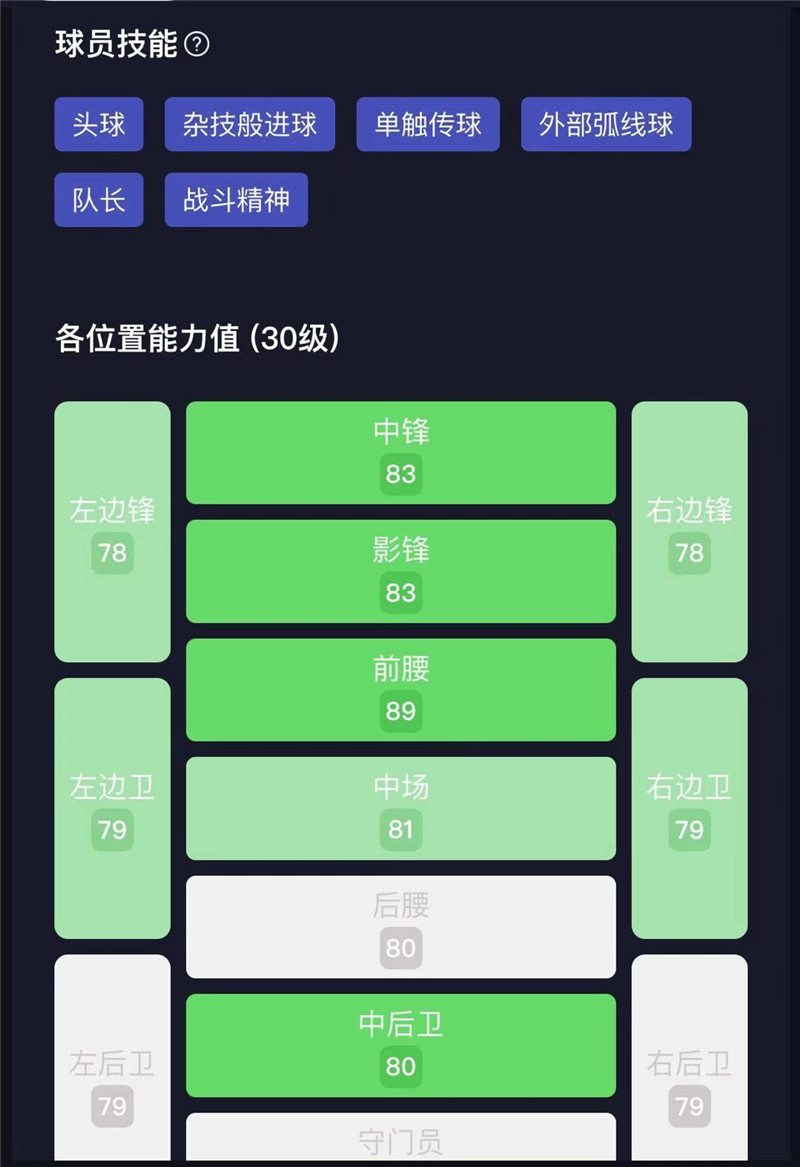Select the 右边锋 position tile
This screenshot has height=1167, width=800.
(x=689, y=532)
